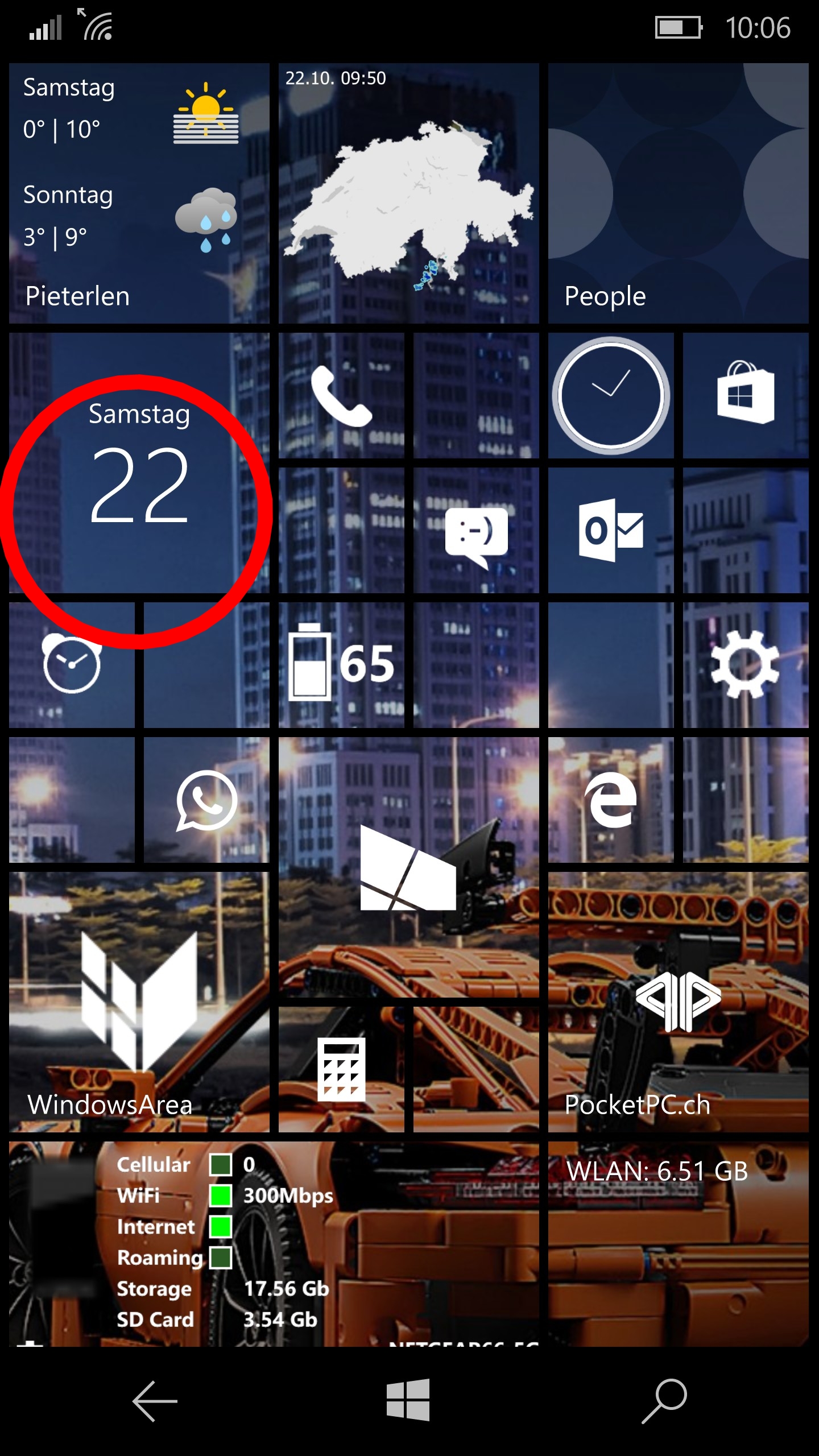The width and height of the screenshot is (819, 1456).
Task: Open the Windows Store tile
Action: click(x=746, y=395)
